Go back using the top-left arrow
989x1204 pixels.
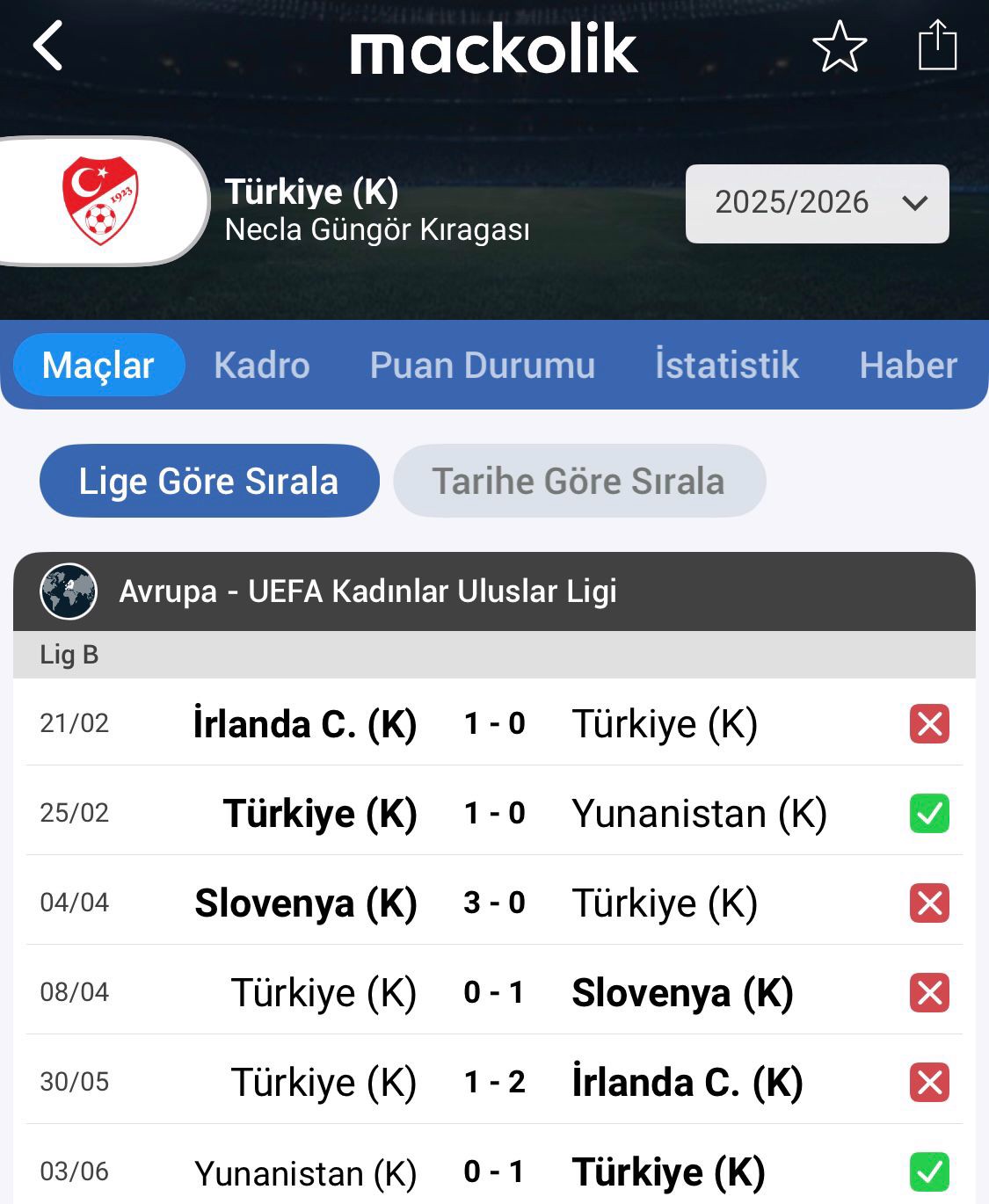[x=49, y=46]
